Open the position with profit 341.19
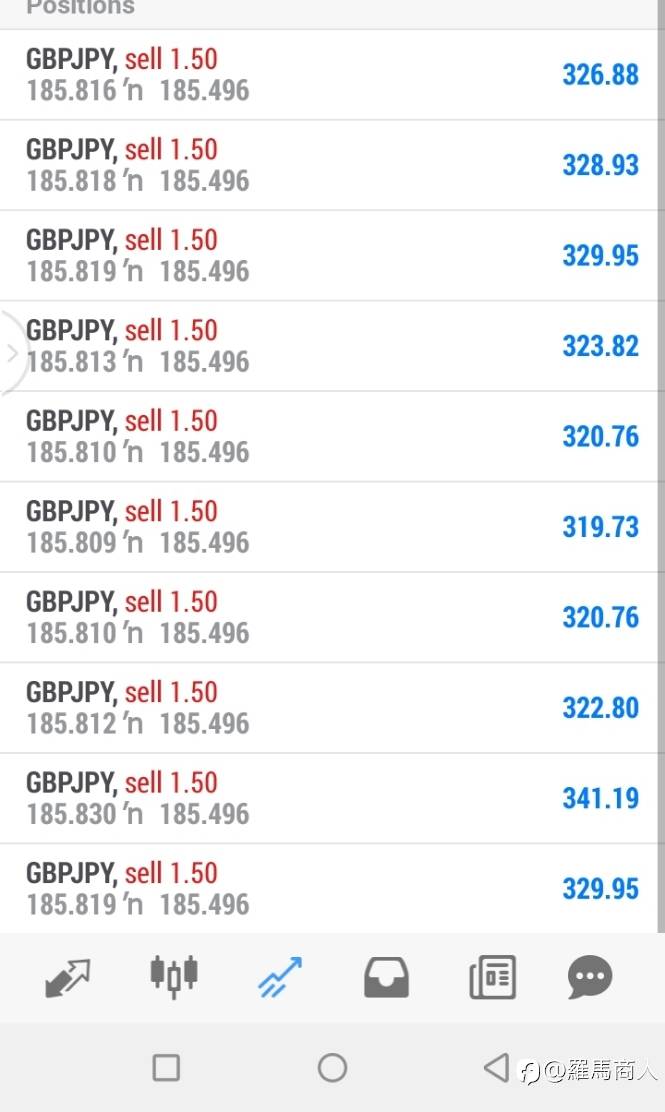Viewport: 665px width, 1112px height. coord(329,799)
